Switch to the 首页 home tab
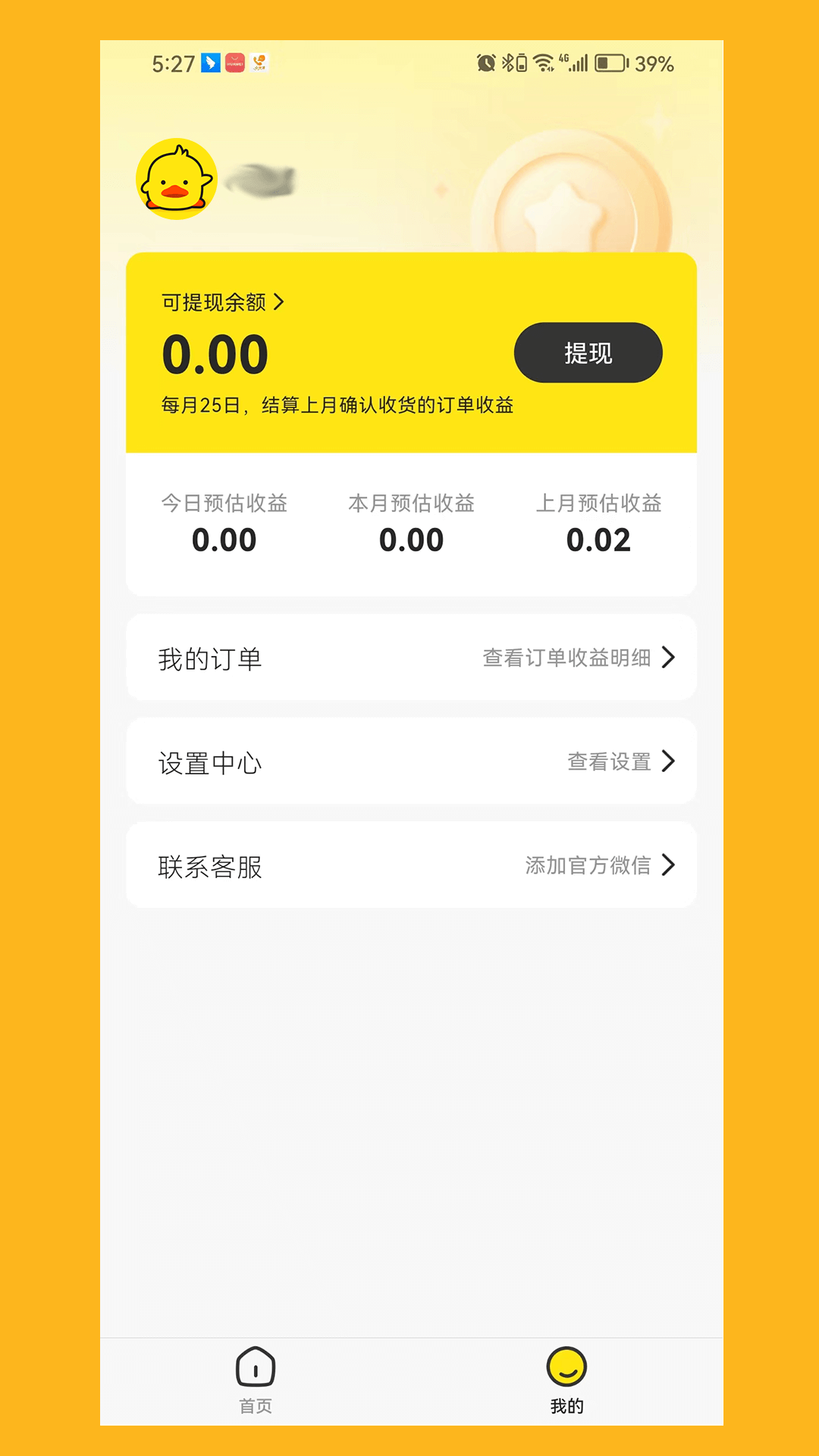 [x=256, y=1380]
